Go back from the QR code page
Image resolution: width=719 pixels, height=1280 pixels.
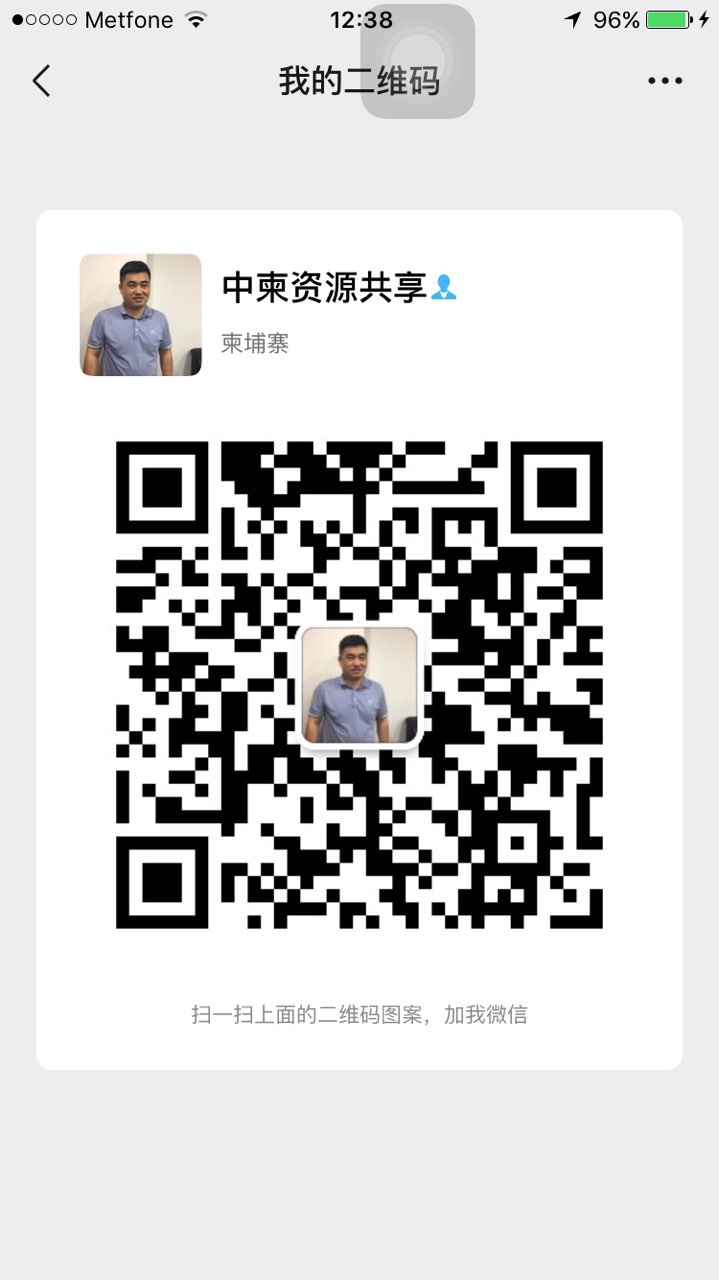pos(41,81)
